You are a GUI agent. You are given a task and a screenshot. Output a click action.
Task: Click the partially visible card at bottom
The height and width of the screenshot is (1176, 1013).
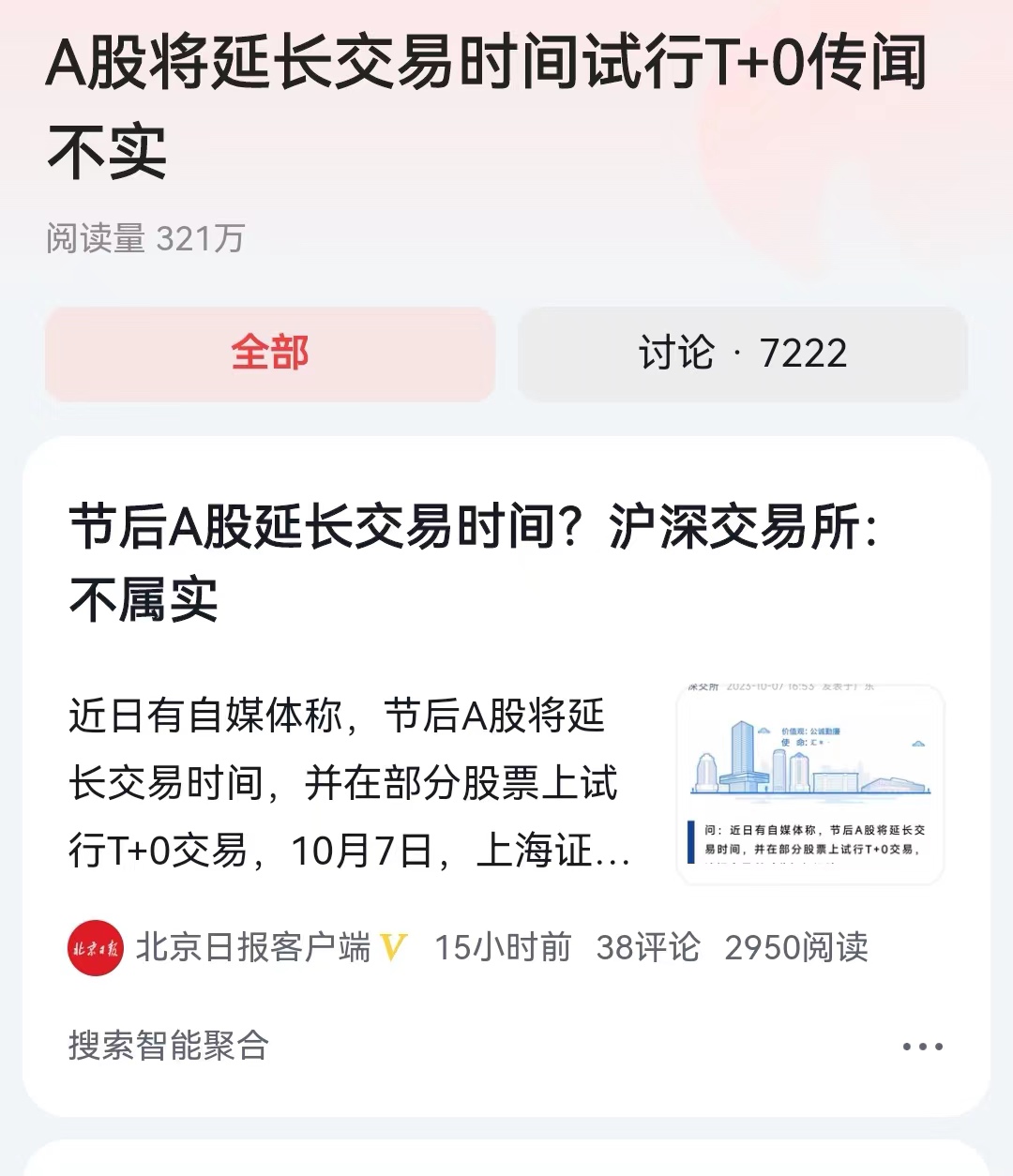(x=506, y=1163)
